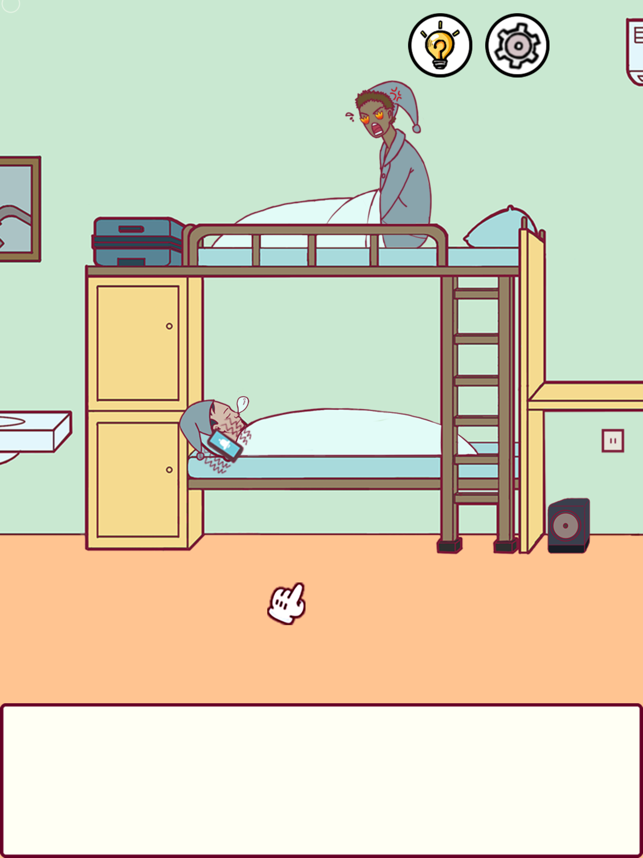Open the lightbulb hint button
This screenshot has width=643, height=858.
click(x=440, y=46)
